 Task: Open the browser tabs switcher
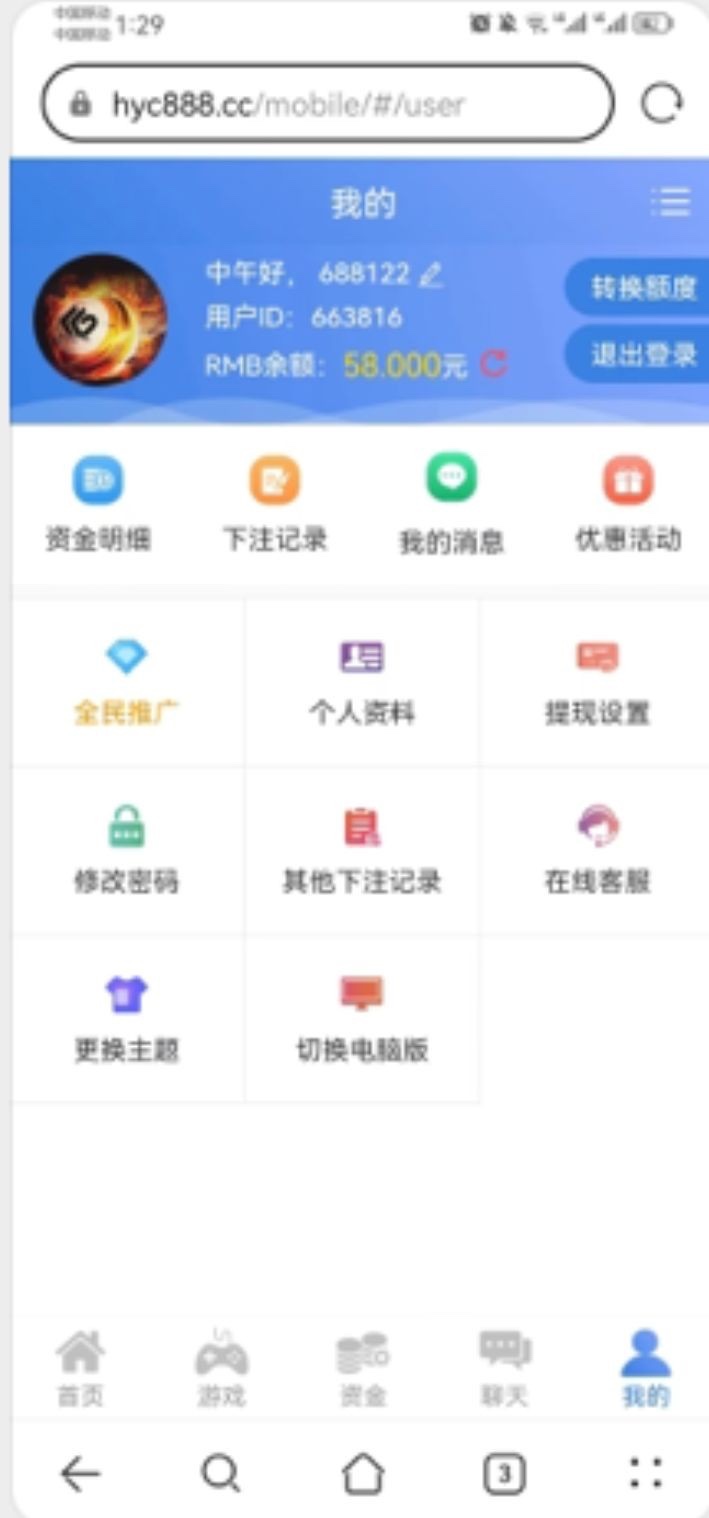click(x=504, y=1473)
